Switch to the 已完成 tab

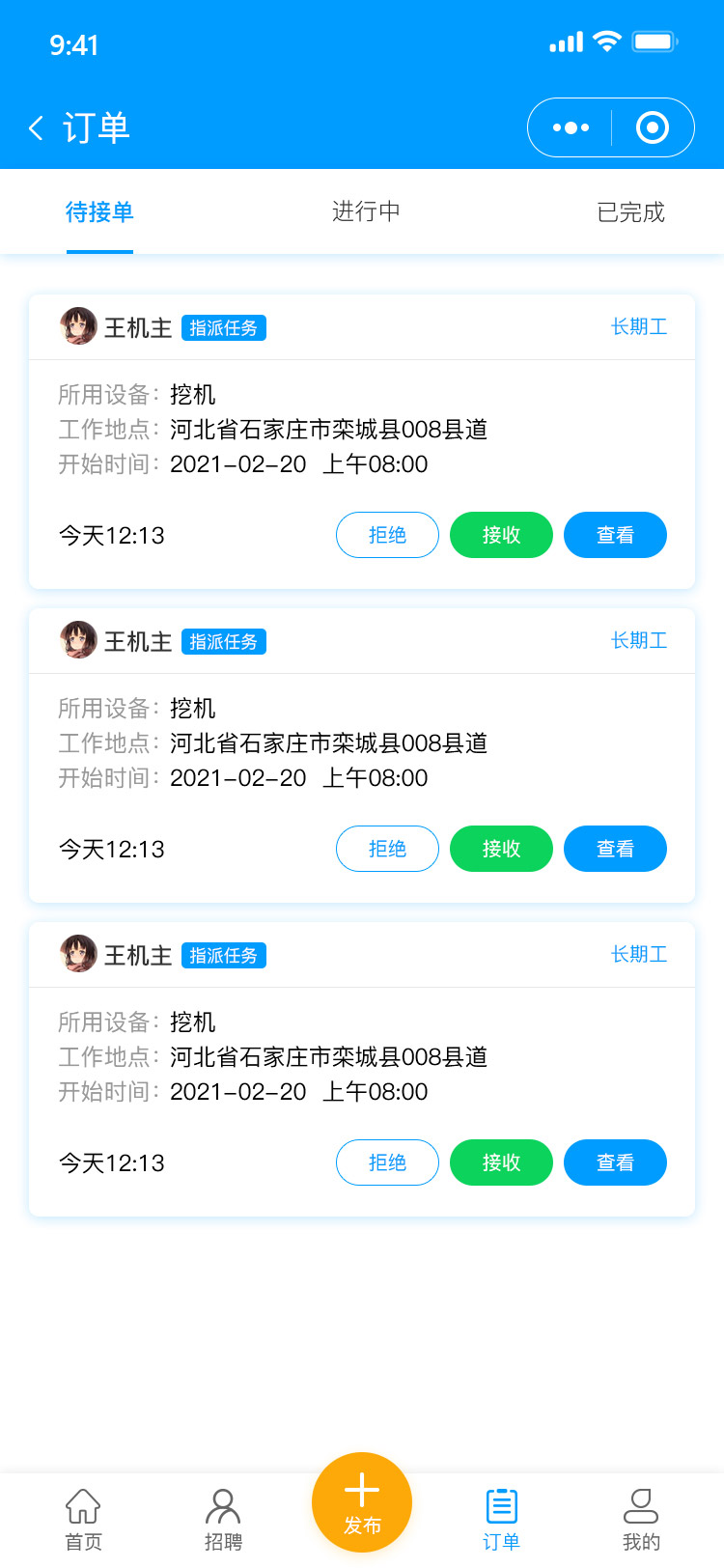pos(631,211)
